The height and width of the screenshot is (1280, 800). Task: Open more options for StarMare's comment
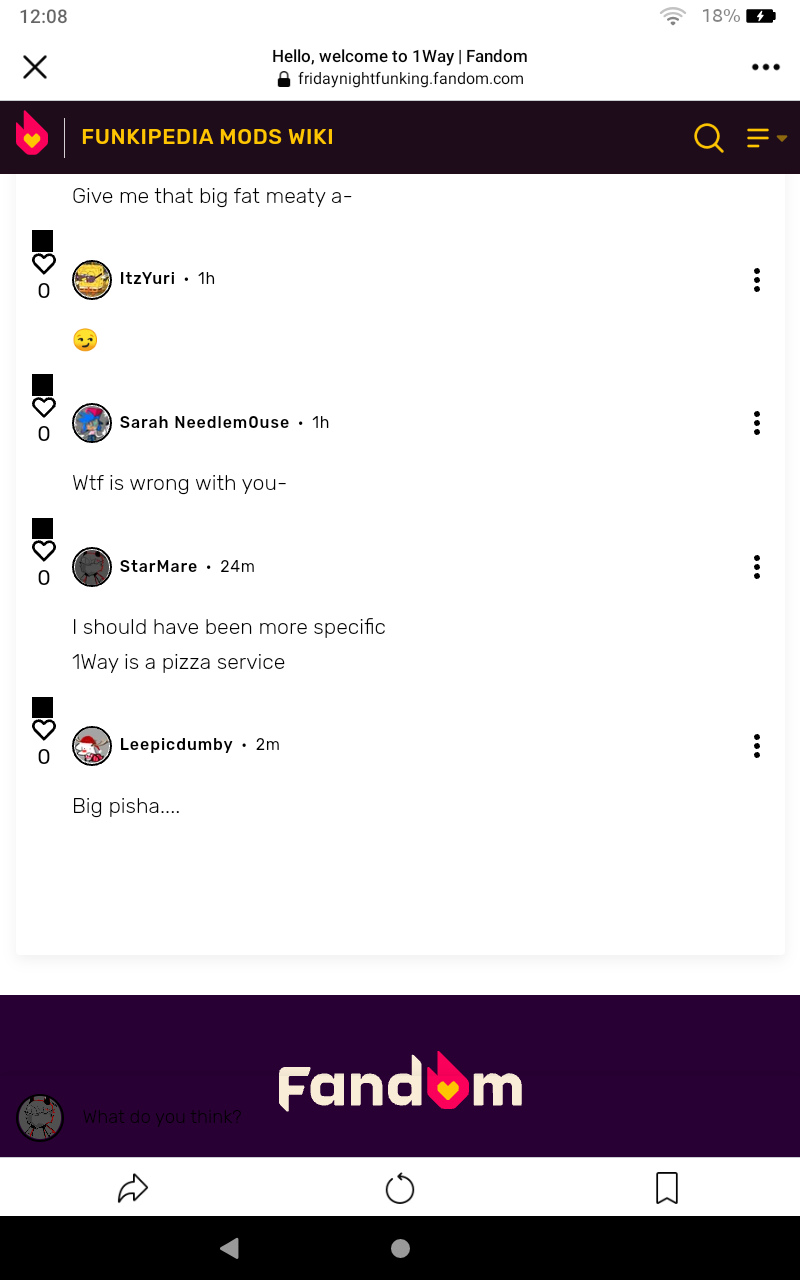tap(757, 567)
